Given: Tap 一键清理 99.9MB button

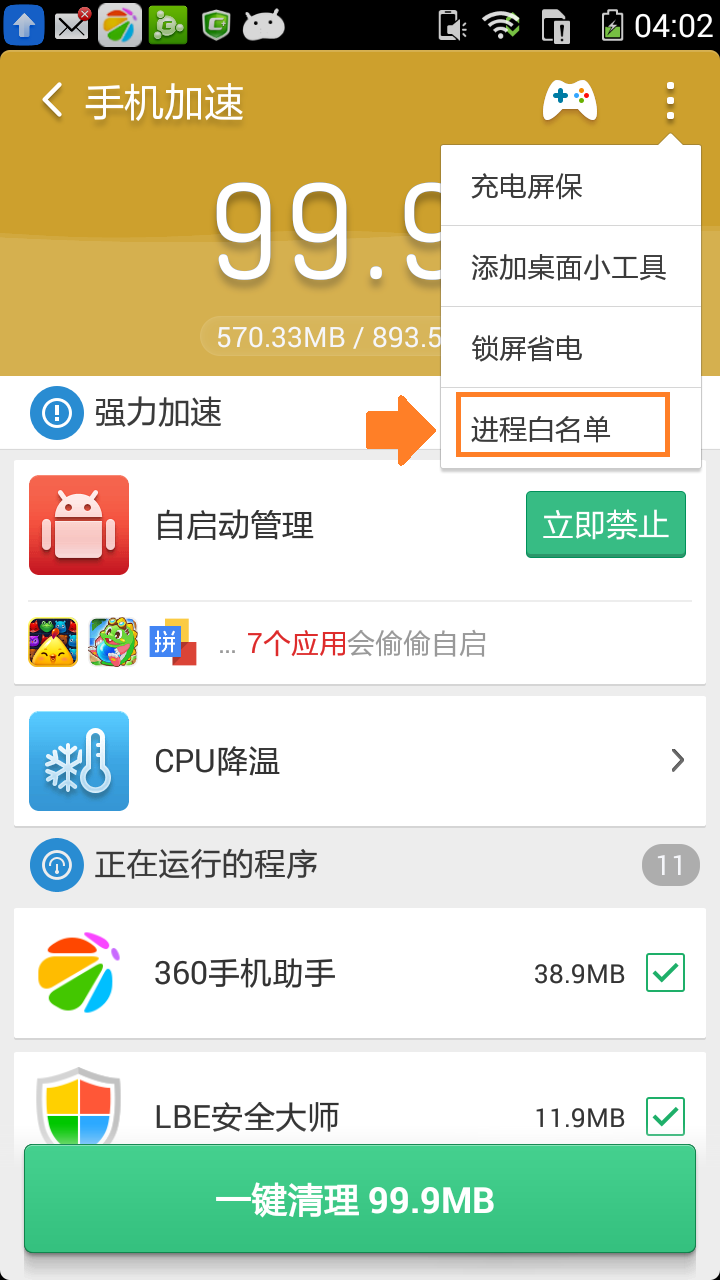Looking at the screenshot, I should (360, 1201).
